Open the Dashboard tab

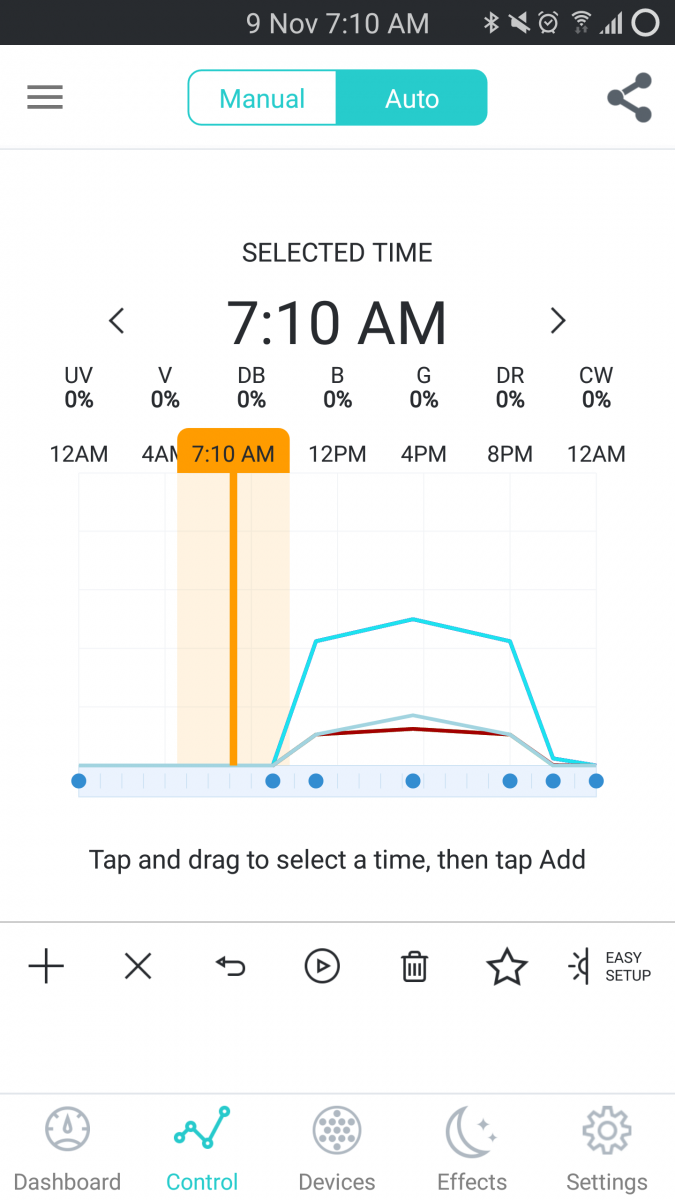(x=67, y=1150)
